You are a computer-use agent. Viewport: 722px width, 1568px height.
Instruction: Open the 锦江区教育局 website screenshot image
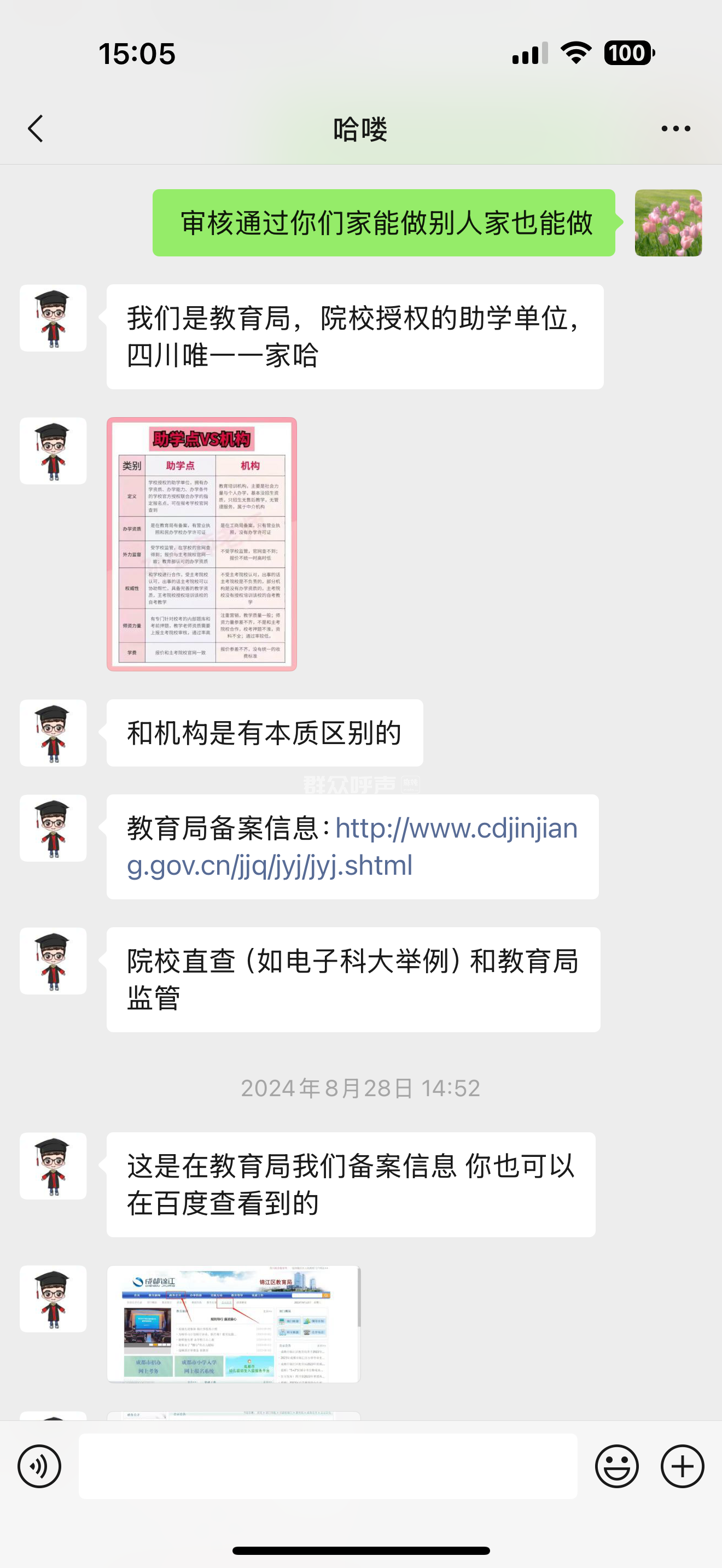(x=233, y=1323)
